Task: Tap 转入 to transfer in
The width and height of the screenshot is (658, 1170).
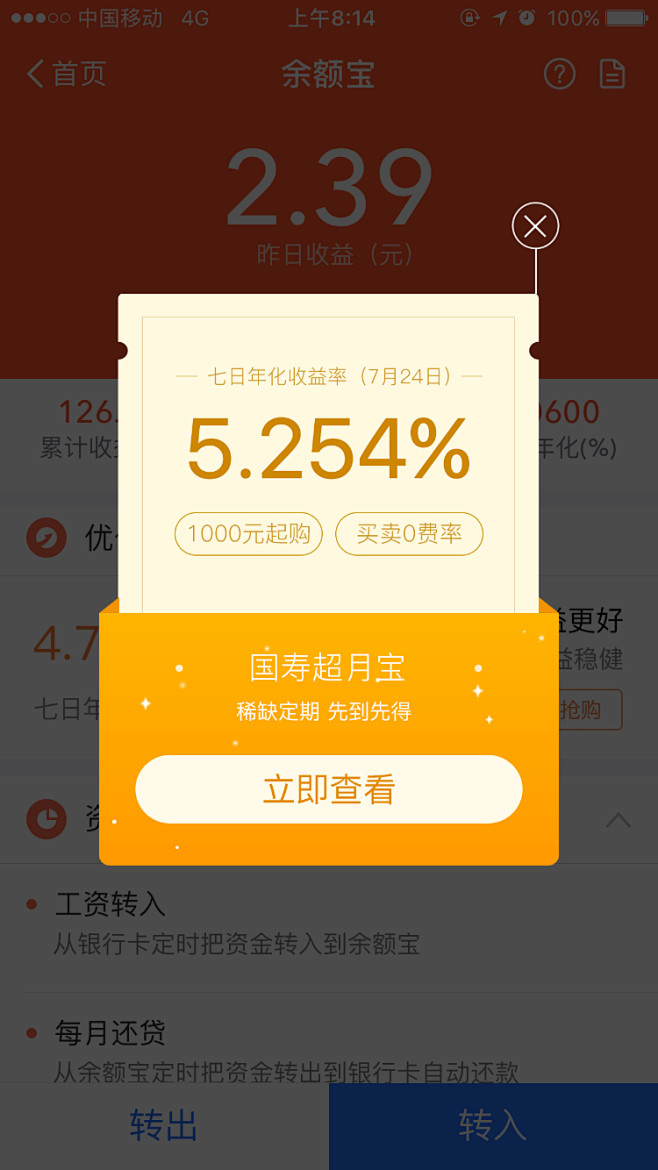Action: pos(493,1126)
